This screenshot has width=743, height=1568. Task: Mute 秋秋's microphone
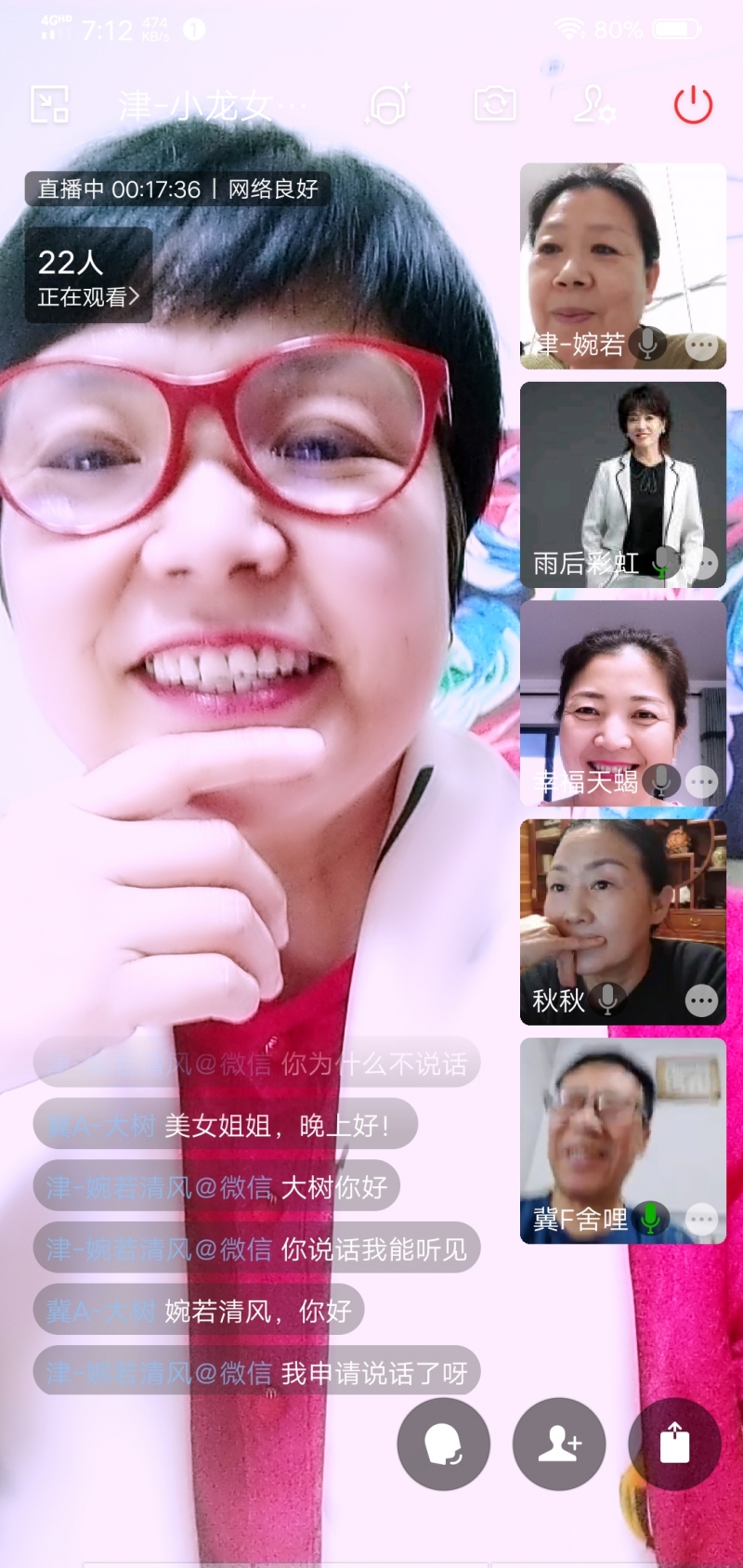tap(607, 1000)
